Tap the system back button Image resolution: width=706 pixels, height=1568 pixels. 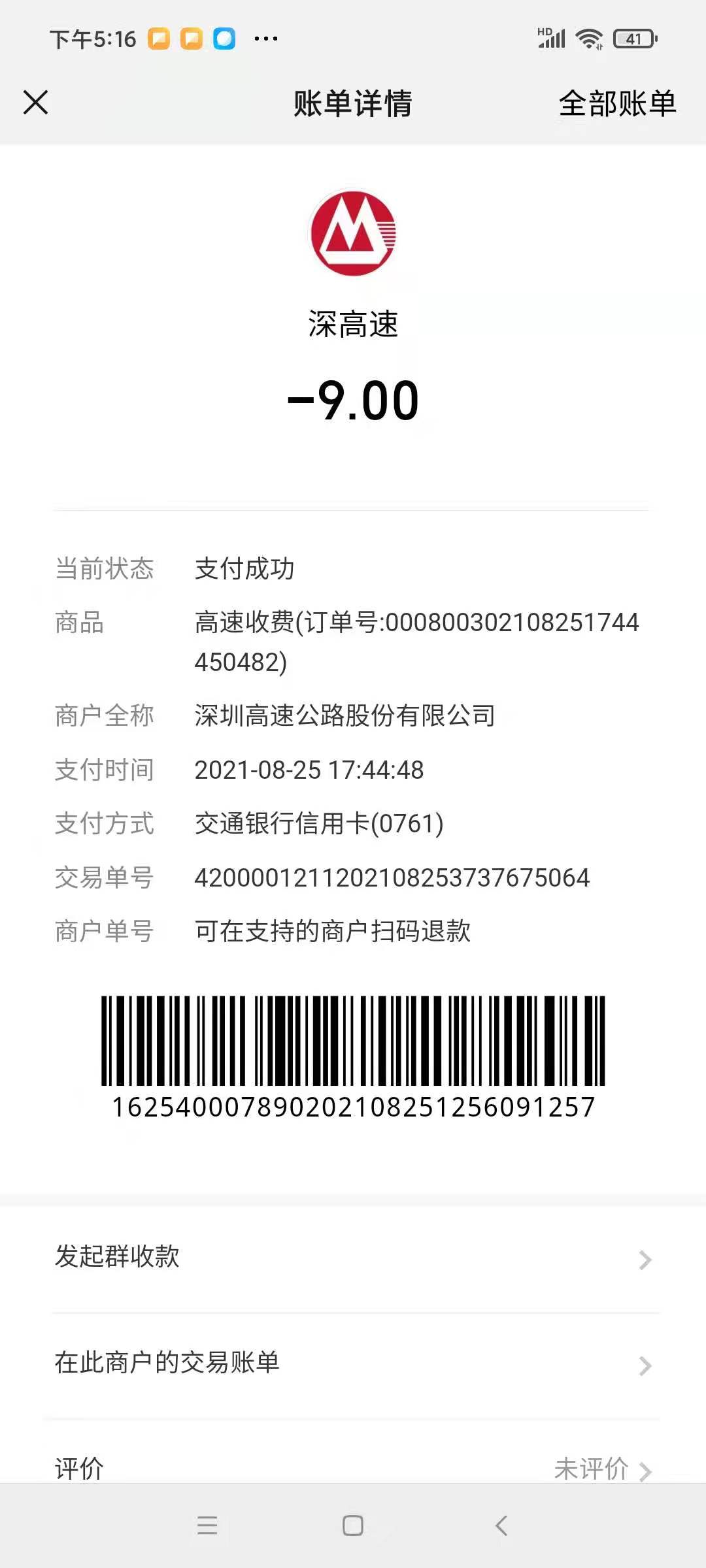pos(501,1526)
